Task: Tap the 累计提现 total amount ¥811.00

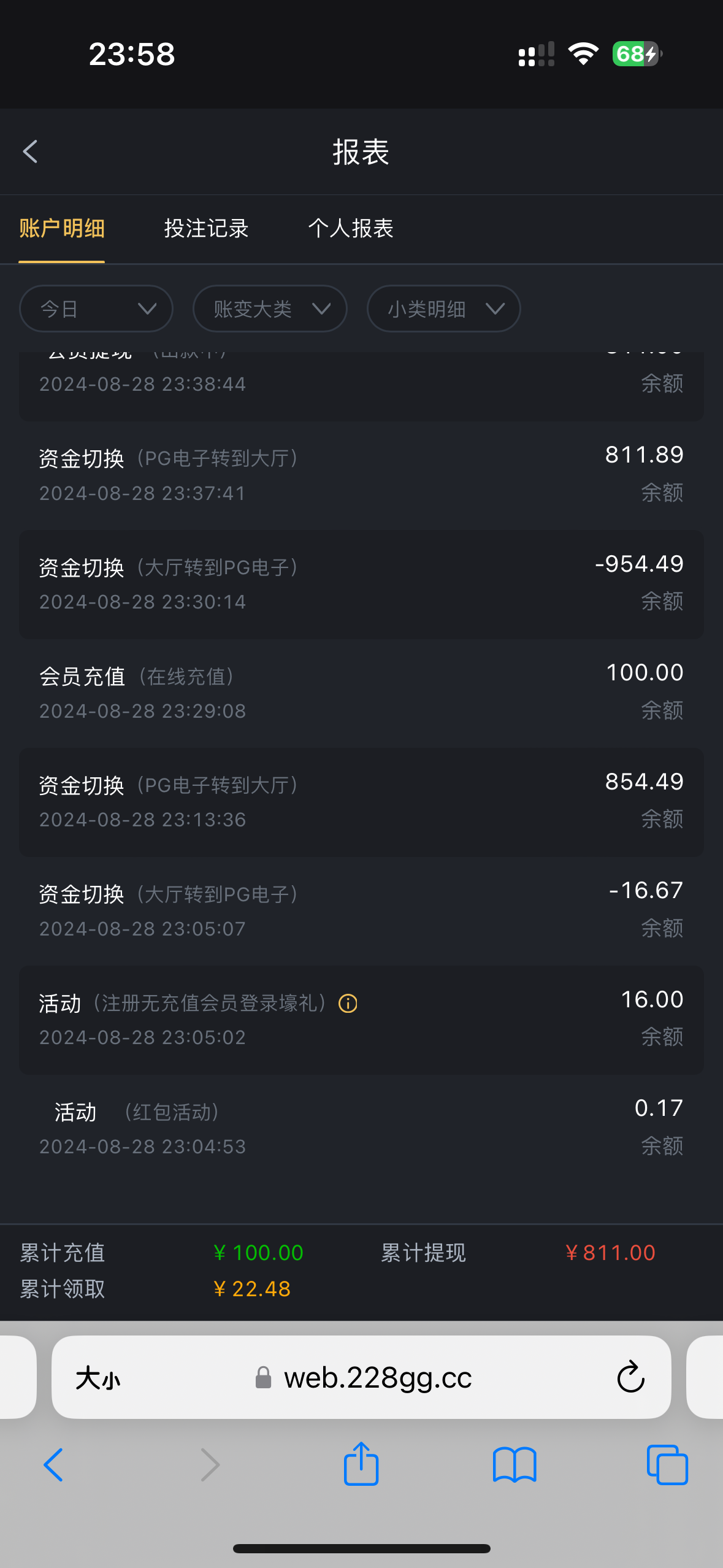Action: pyautogui.click(x=611, y=1252)
